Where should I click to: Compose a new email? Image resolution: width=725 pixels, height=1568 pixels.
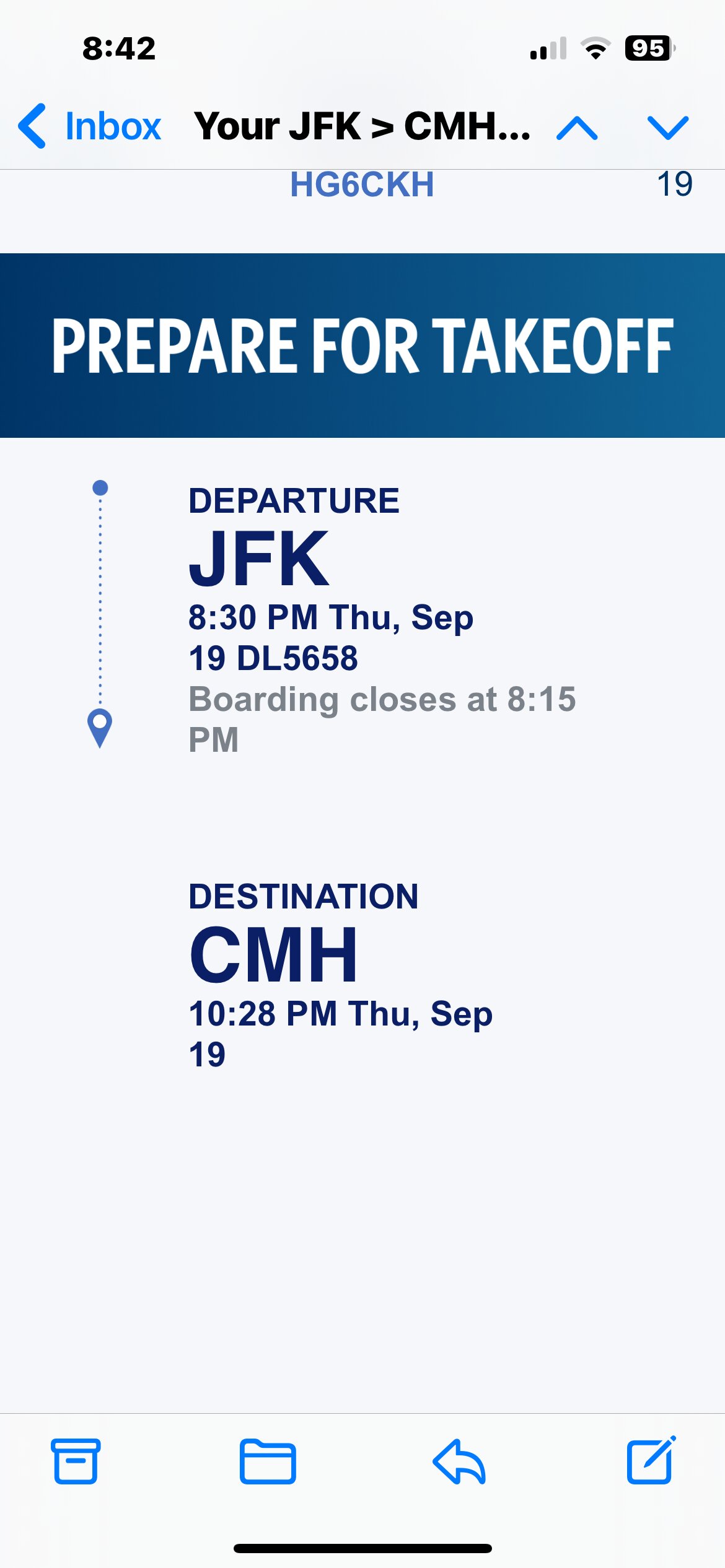point(651,1460)
